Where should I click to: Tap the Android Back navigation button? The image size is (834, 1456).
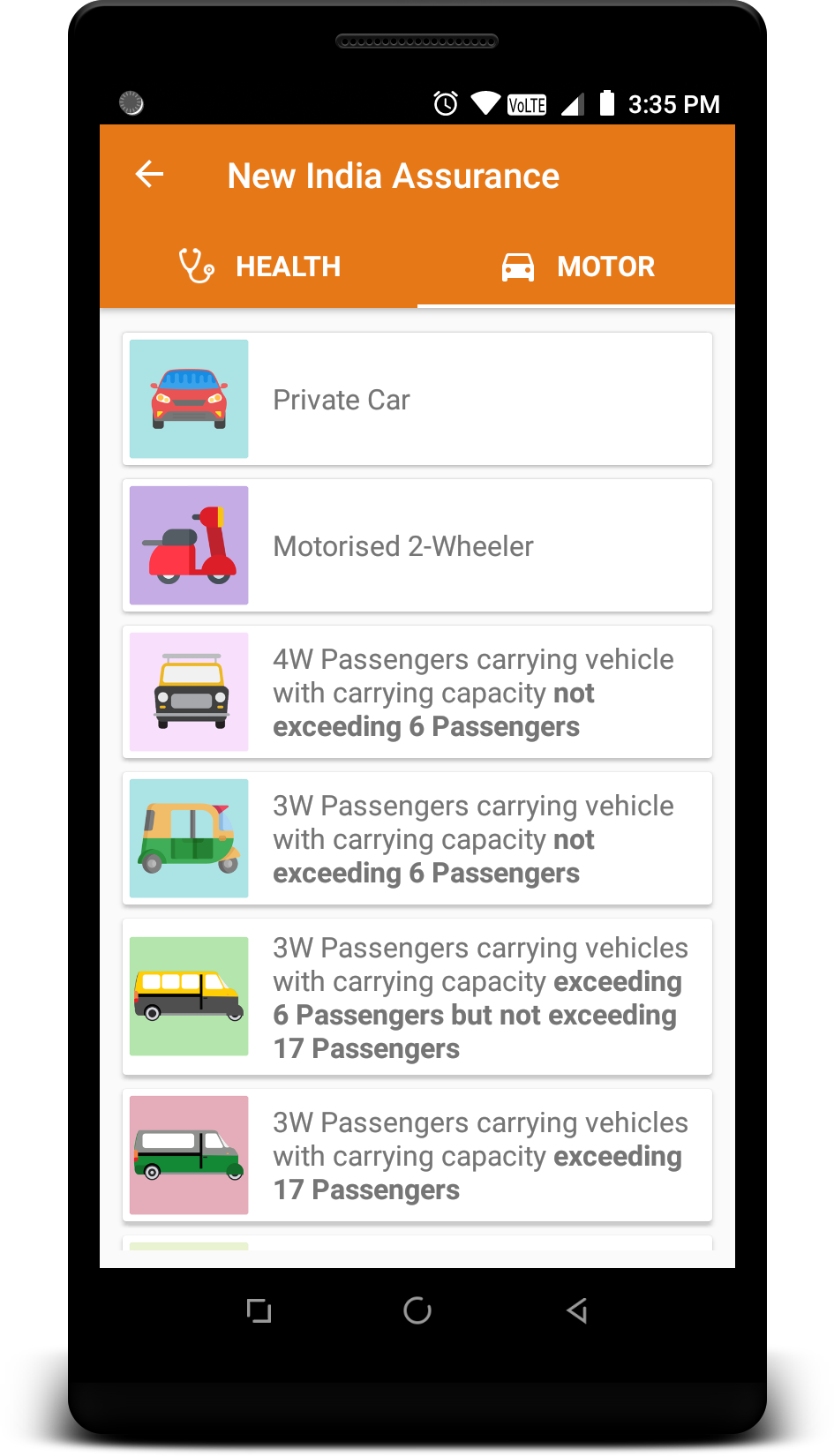tap(576, 1310)
